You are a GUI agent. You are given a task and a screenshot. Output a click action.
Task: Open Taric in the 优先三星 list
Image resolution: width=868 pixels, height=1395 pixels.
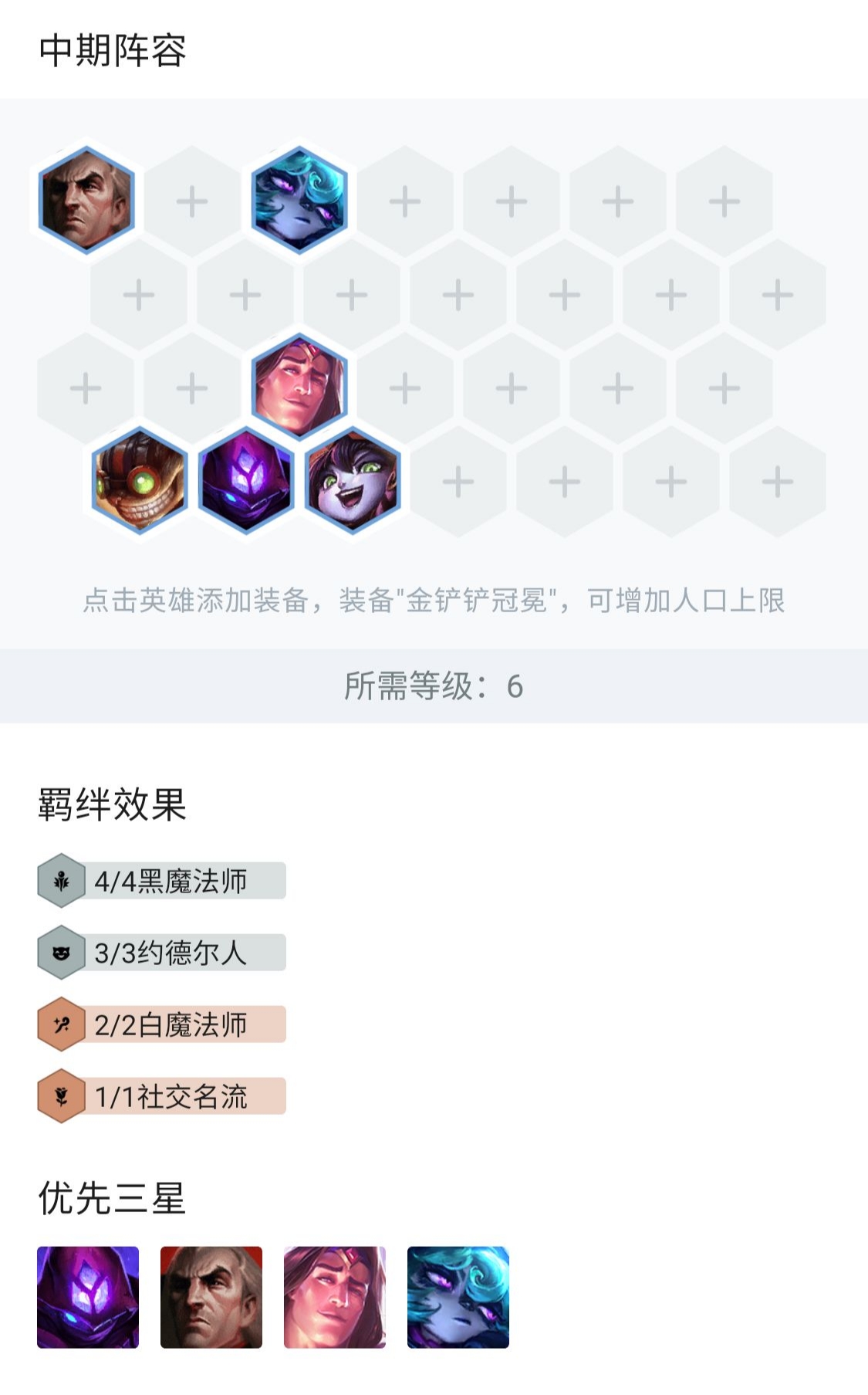[335, 1297]
